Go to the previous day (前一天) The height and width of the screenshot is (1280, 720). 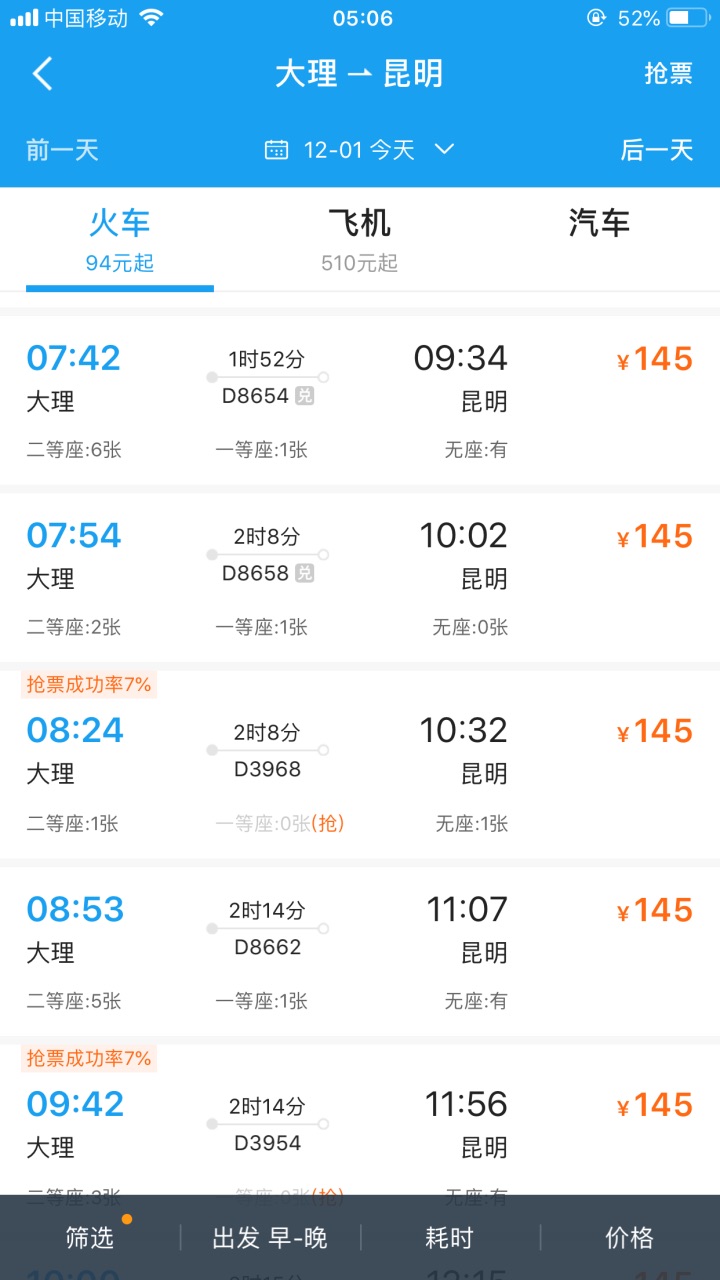pos(62,150)
